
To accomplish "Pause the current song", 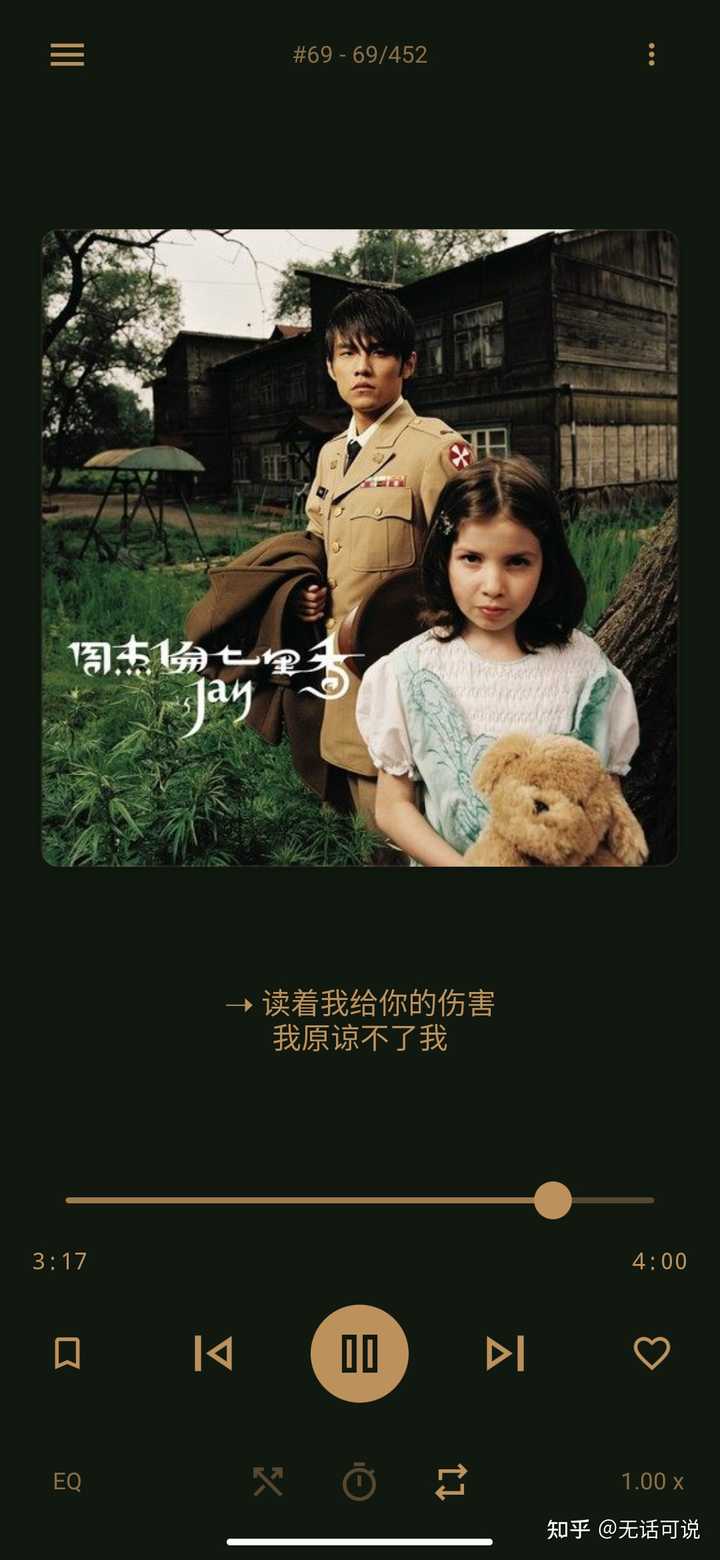I will click(x=360, y=1353).
